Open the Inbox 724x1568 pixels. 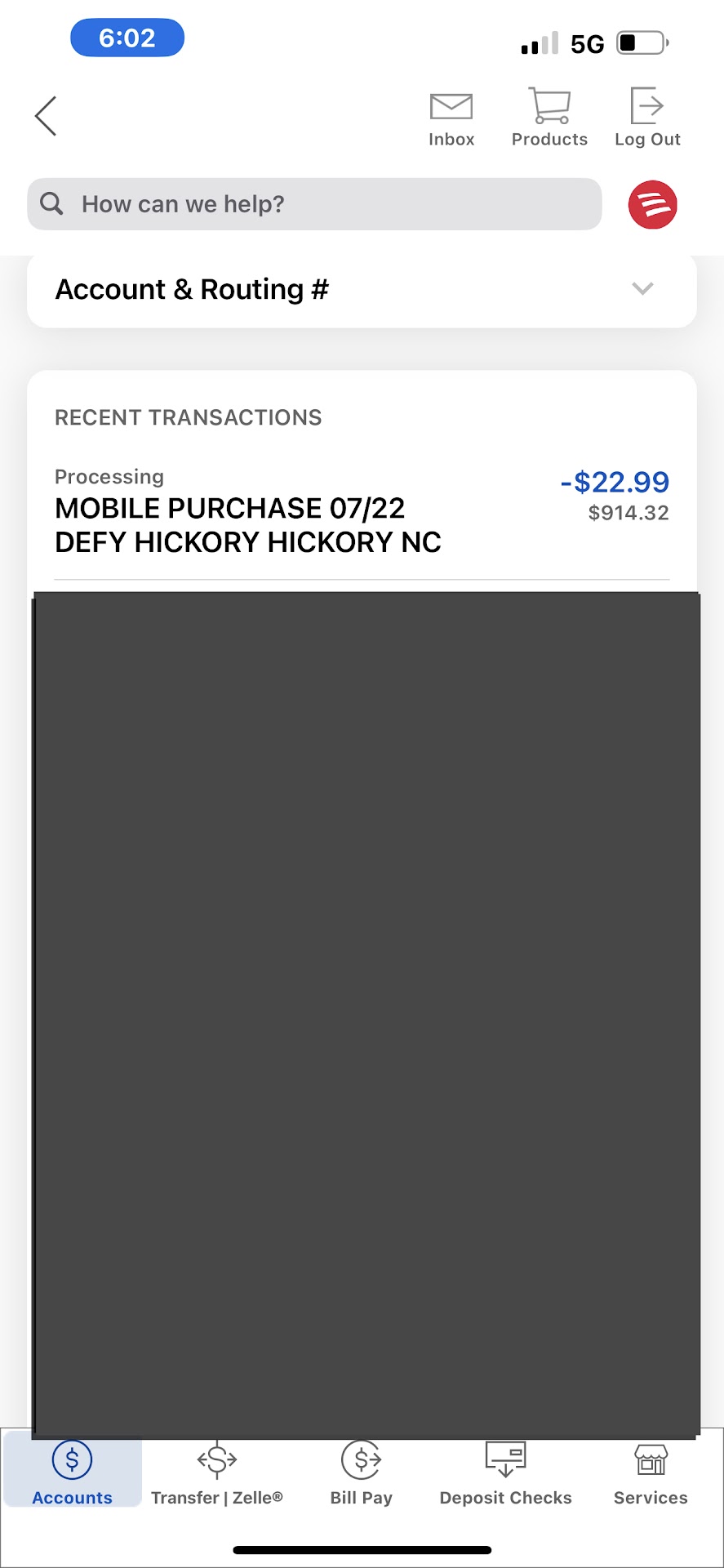pyautogui.click(x=451, y=118)
